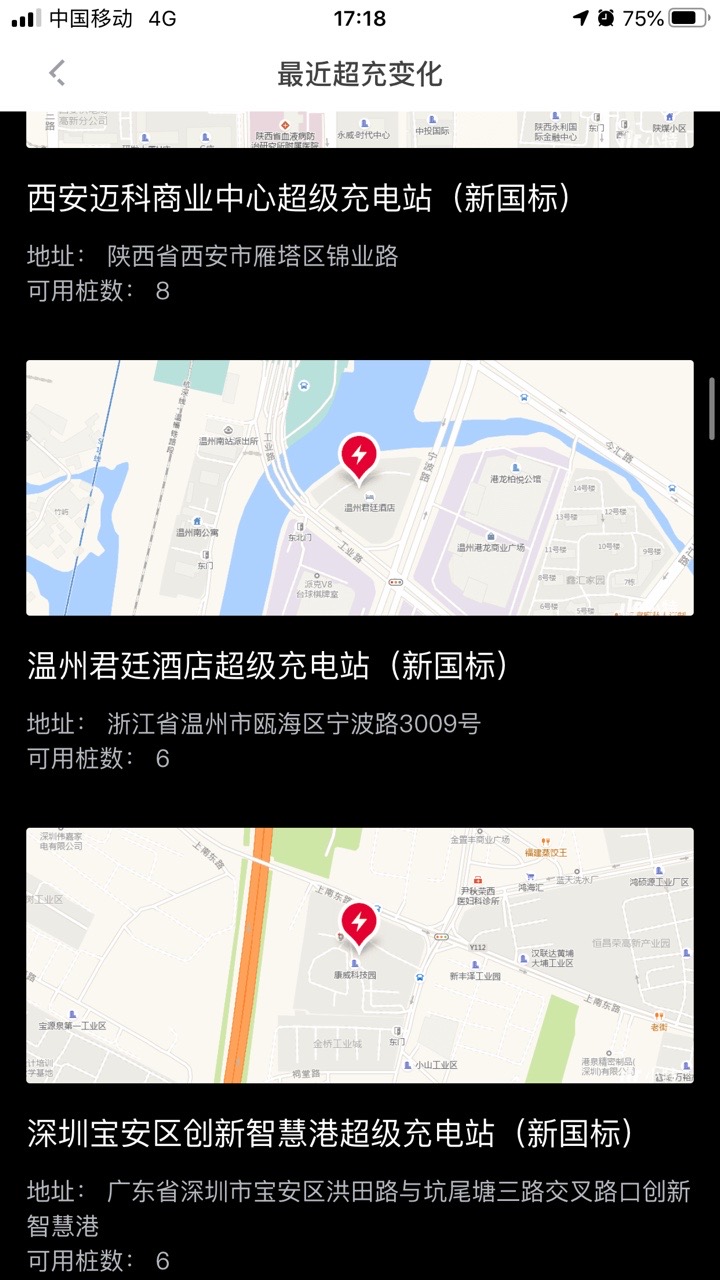Viewport: 720px width, 1280px height.
Task: Select the red charging pin on the Wenzhou map
Action: point(360,455)
